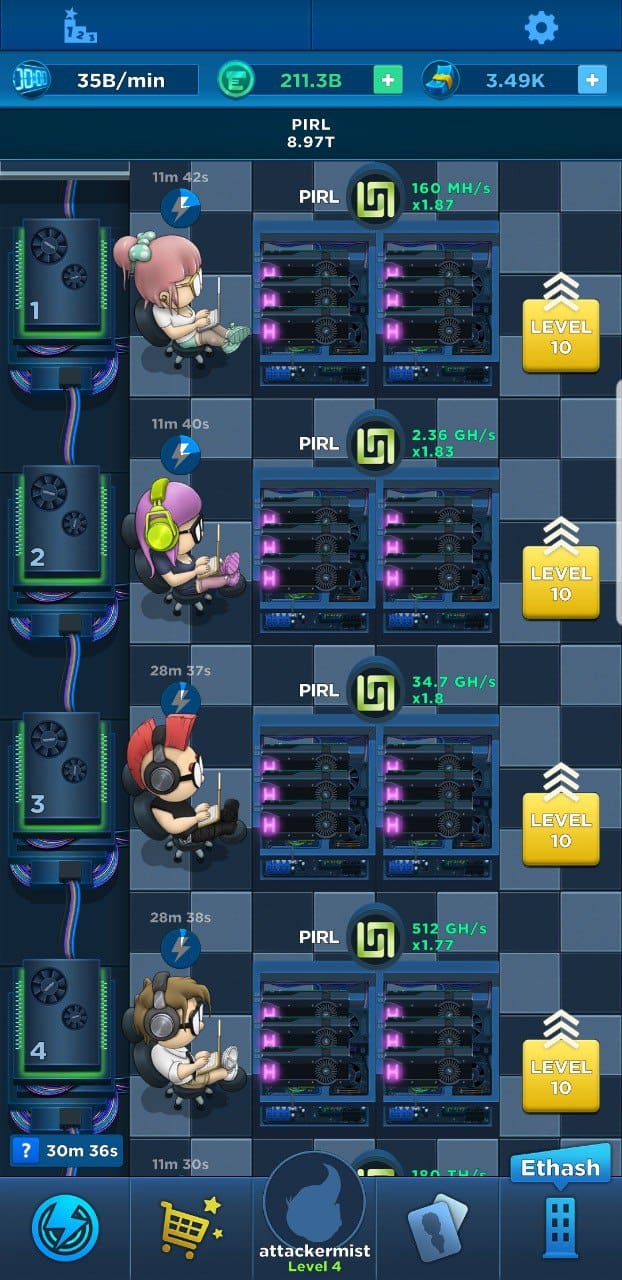The image size is (622, 1280).
Task: Add more boosts via the 3.49K plus button
Action: pos(592,80)
